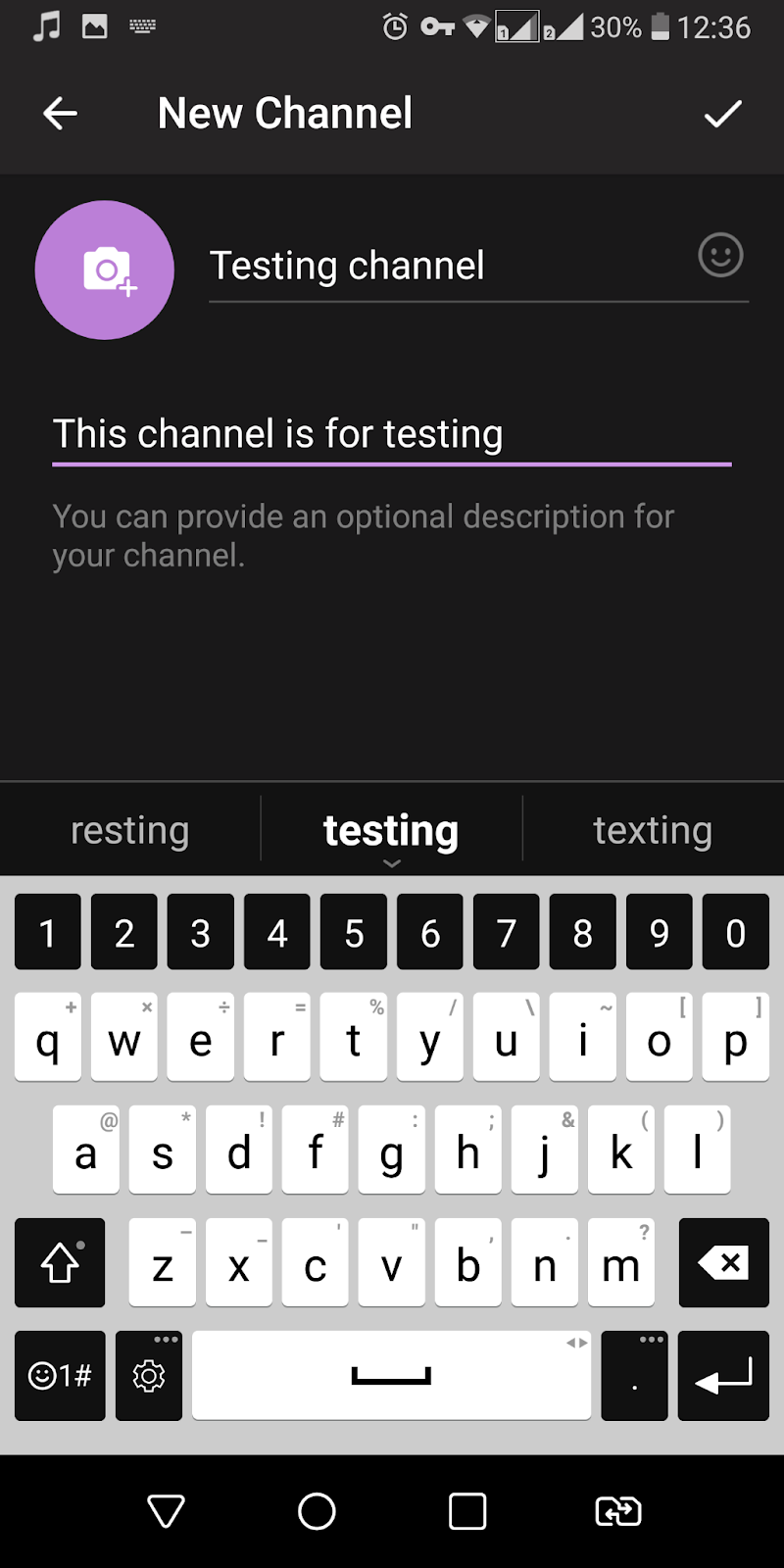The height and width of the screenshot is (1568, 784).
Task: Hit the backspace key
Action: 723,1263
